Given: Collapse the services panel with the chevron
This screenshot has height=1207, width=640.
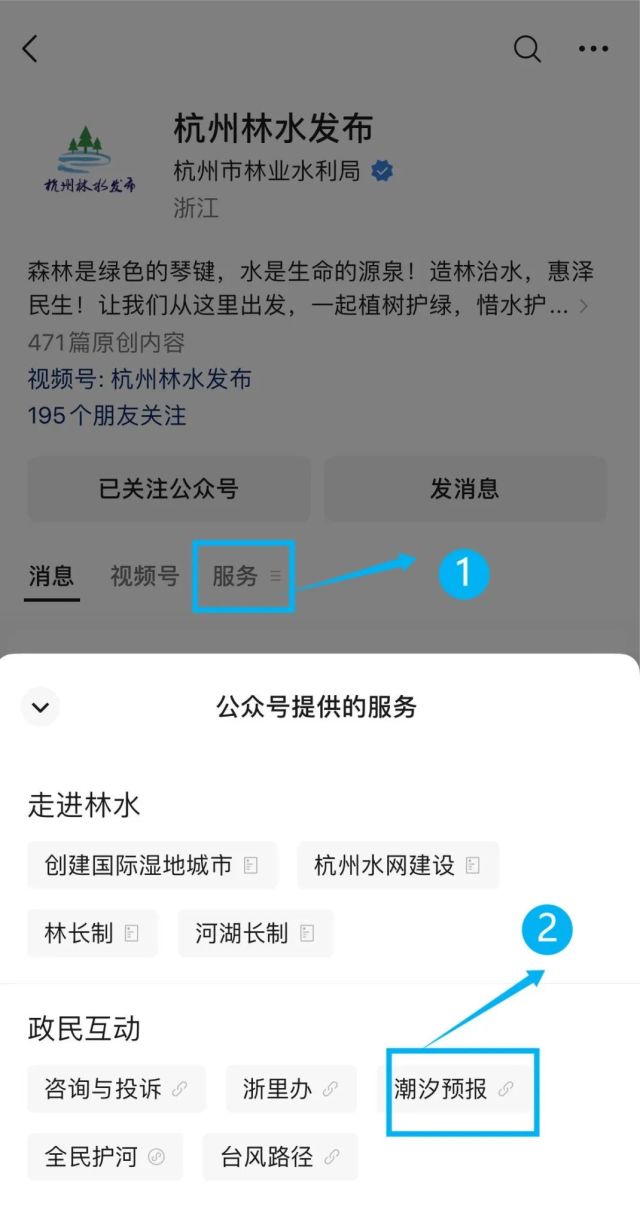Looking at the screenshot, I should coord(40,707).
